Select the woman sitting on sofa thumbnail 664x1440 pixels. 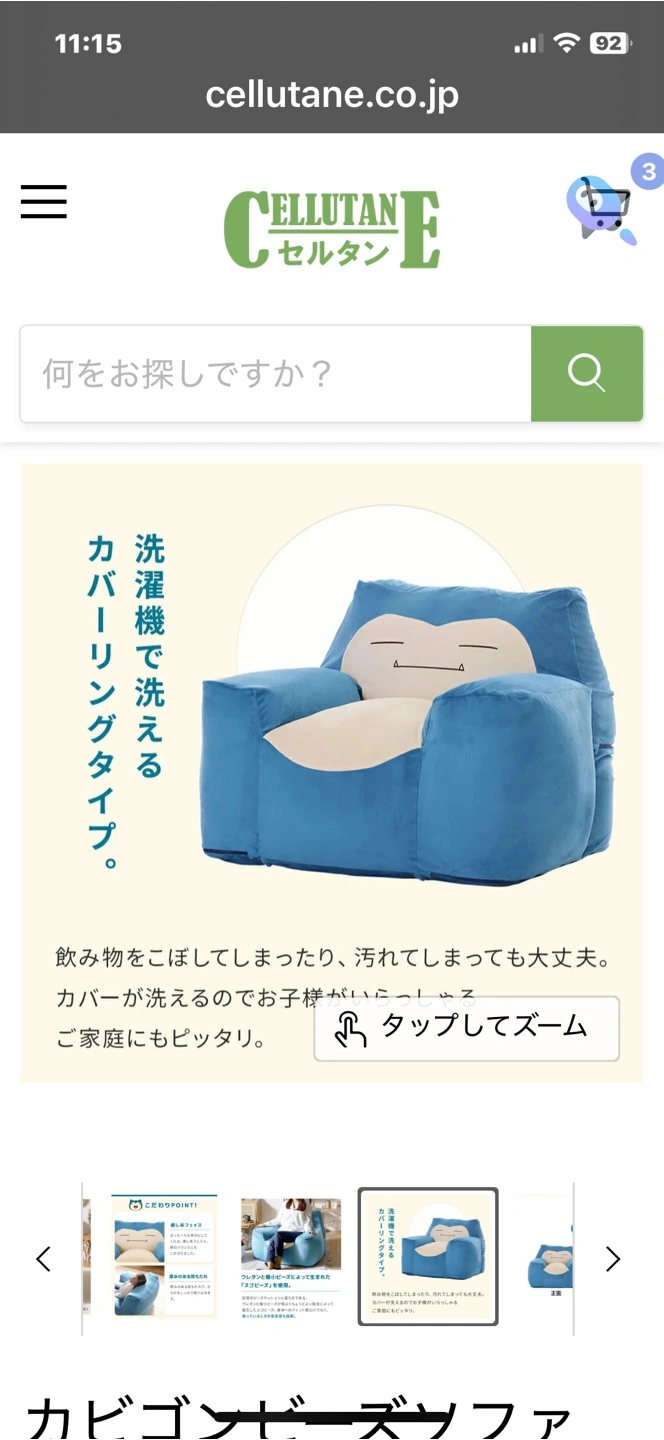[291, 1257]
